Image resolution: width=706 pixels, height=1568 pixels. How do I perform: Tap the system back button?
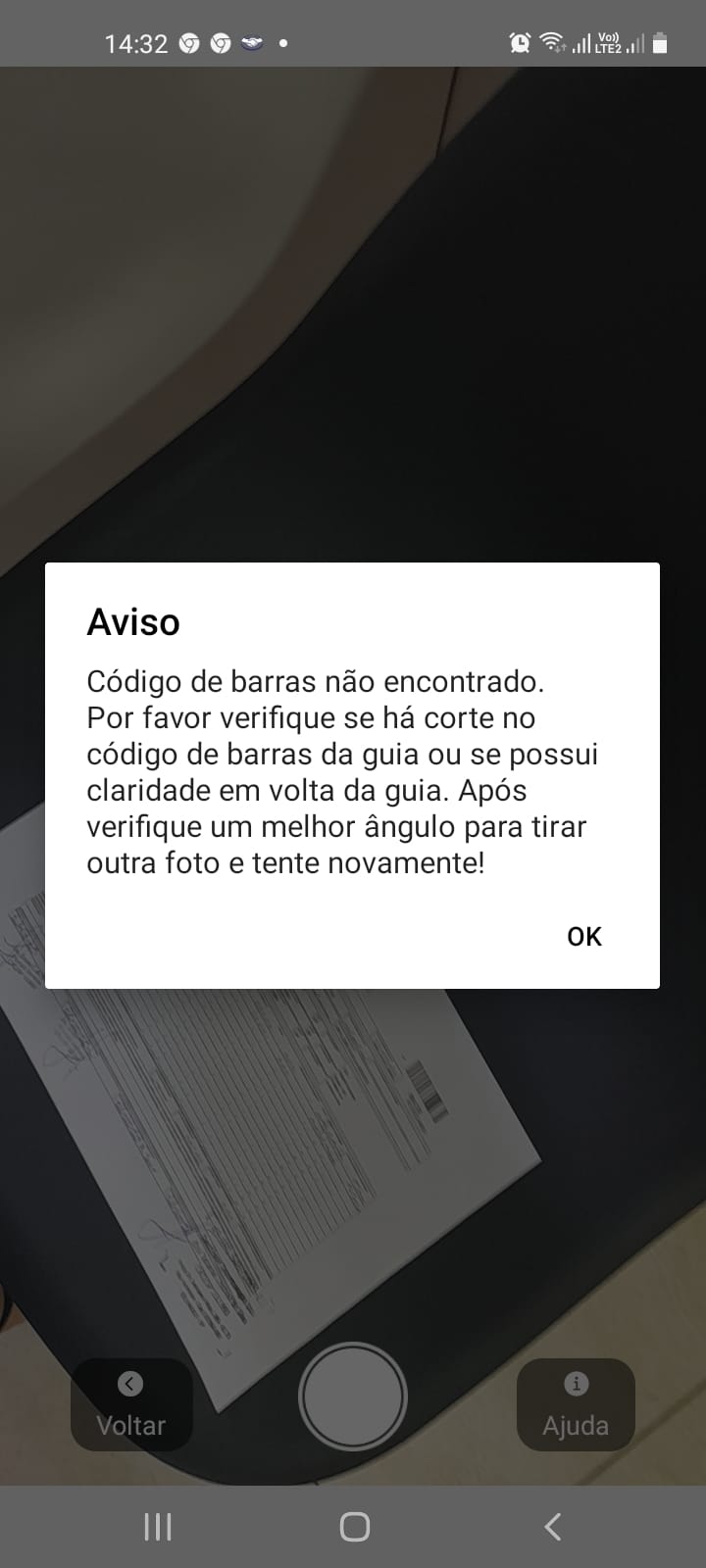[552, 1526]
